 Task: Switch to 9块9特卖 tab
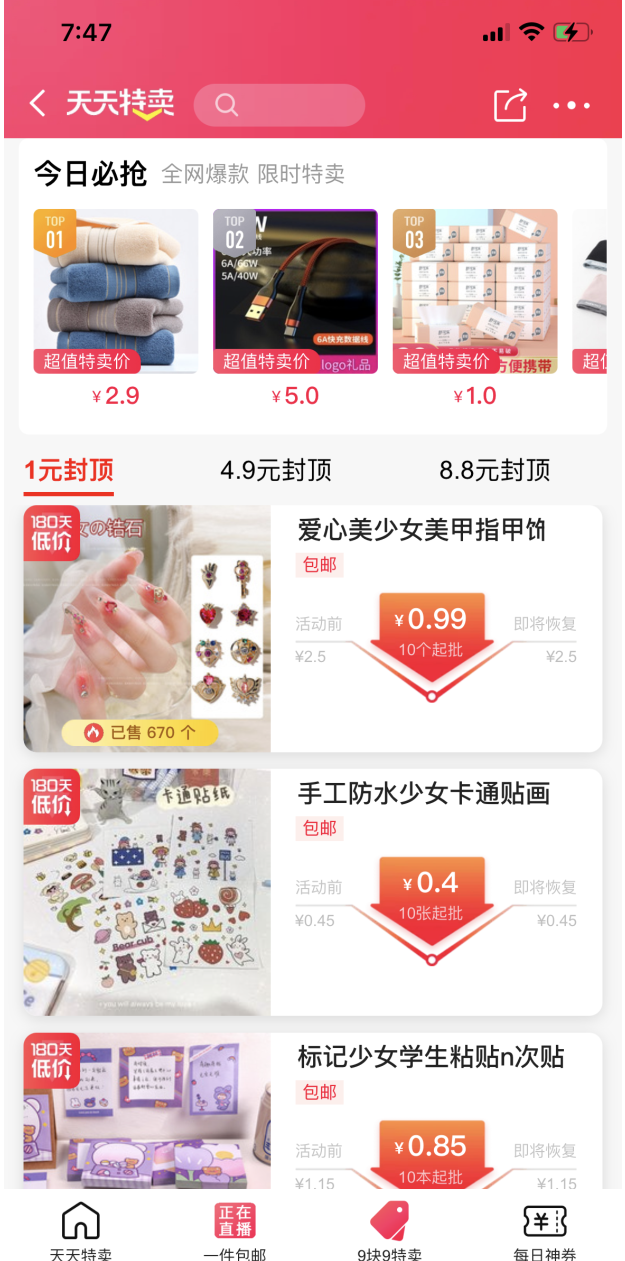390,1229
